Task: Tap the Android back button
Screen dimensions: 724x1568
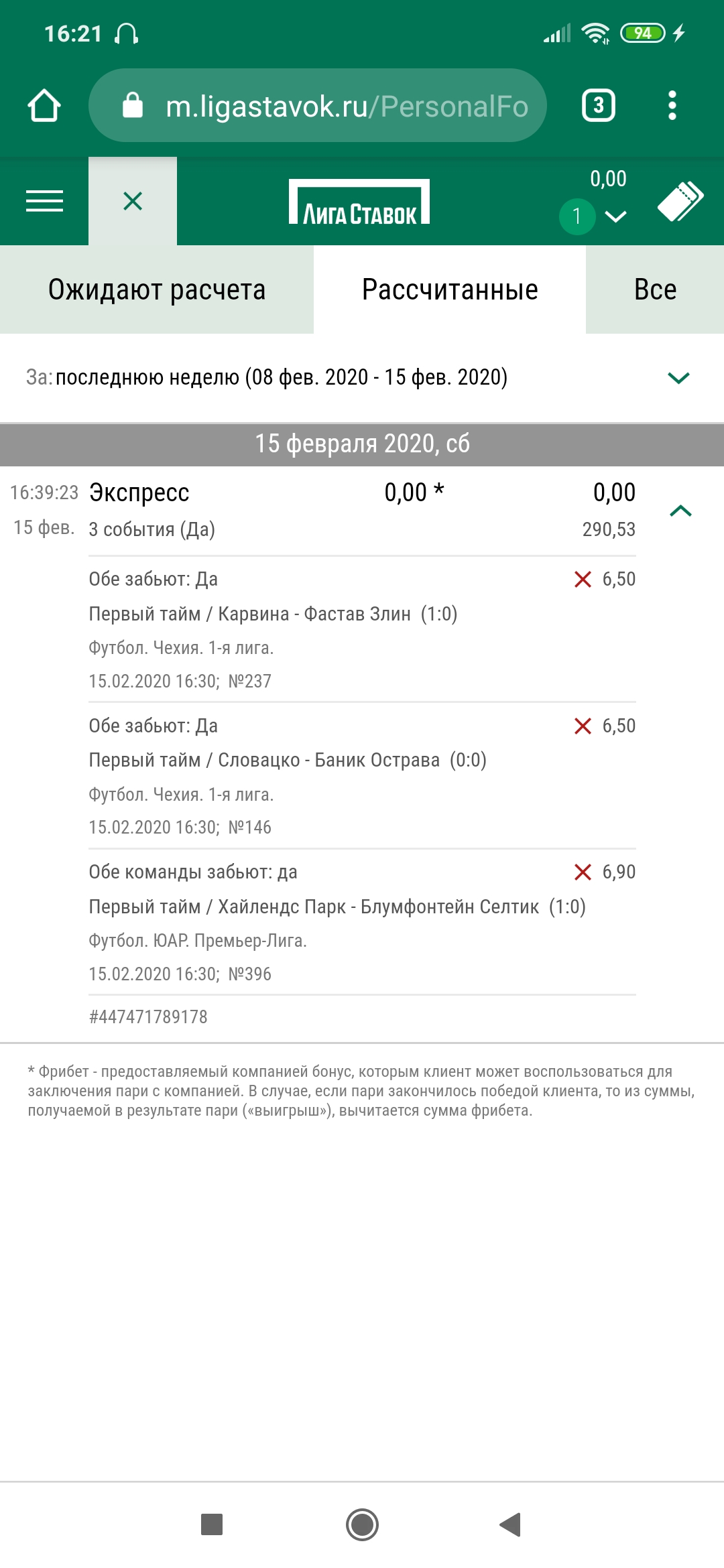Action: click(x=511, y=1524)
